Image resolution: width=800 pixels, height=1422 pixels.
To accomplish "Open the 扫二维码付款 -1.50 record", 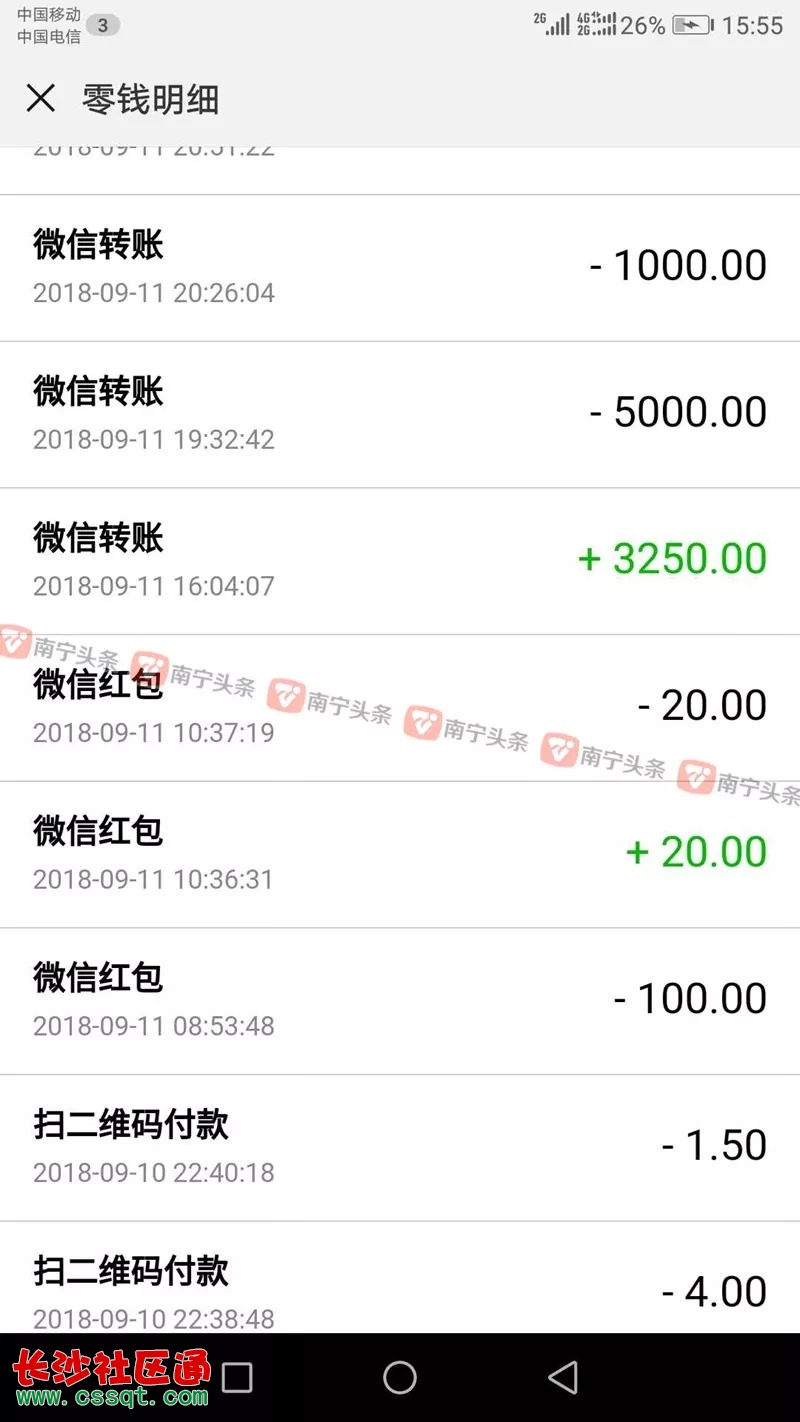I will [x=400, y=1148].
